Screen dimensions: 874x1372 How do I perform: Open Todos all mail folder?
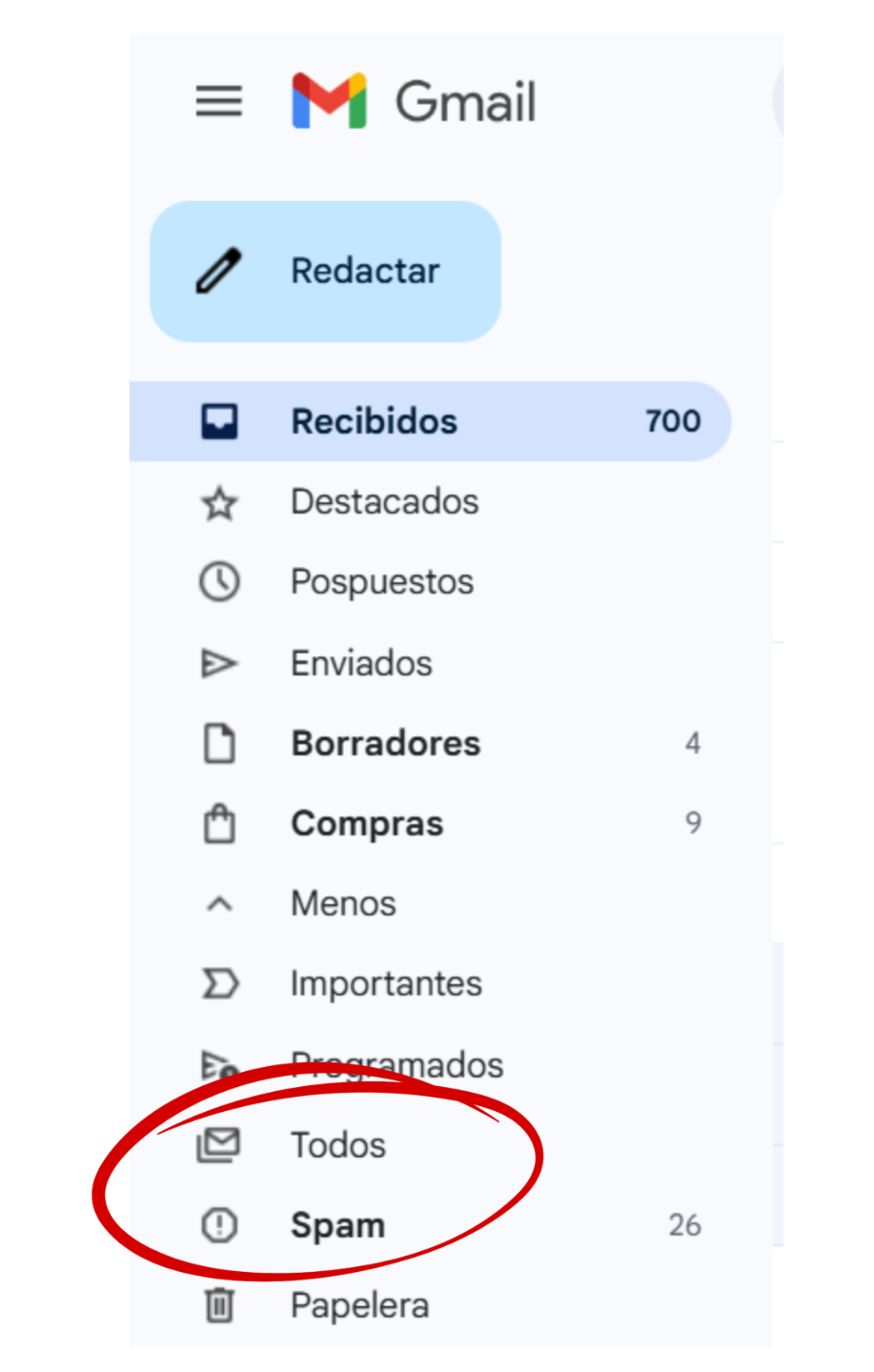coord(338,1145)
